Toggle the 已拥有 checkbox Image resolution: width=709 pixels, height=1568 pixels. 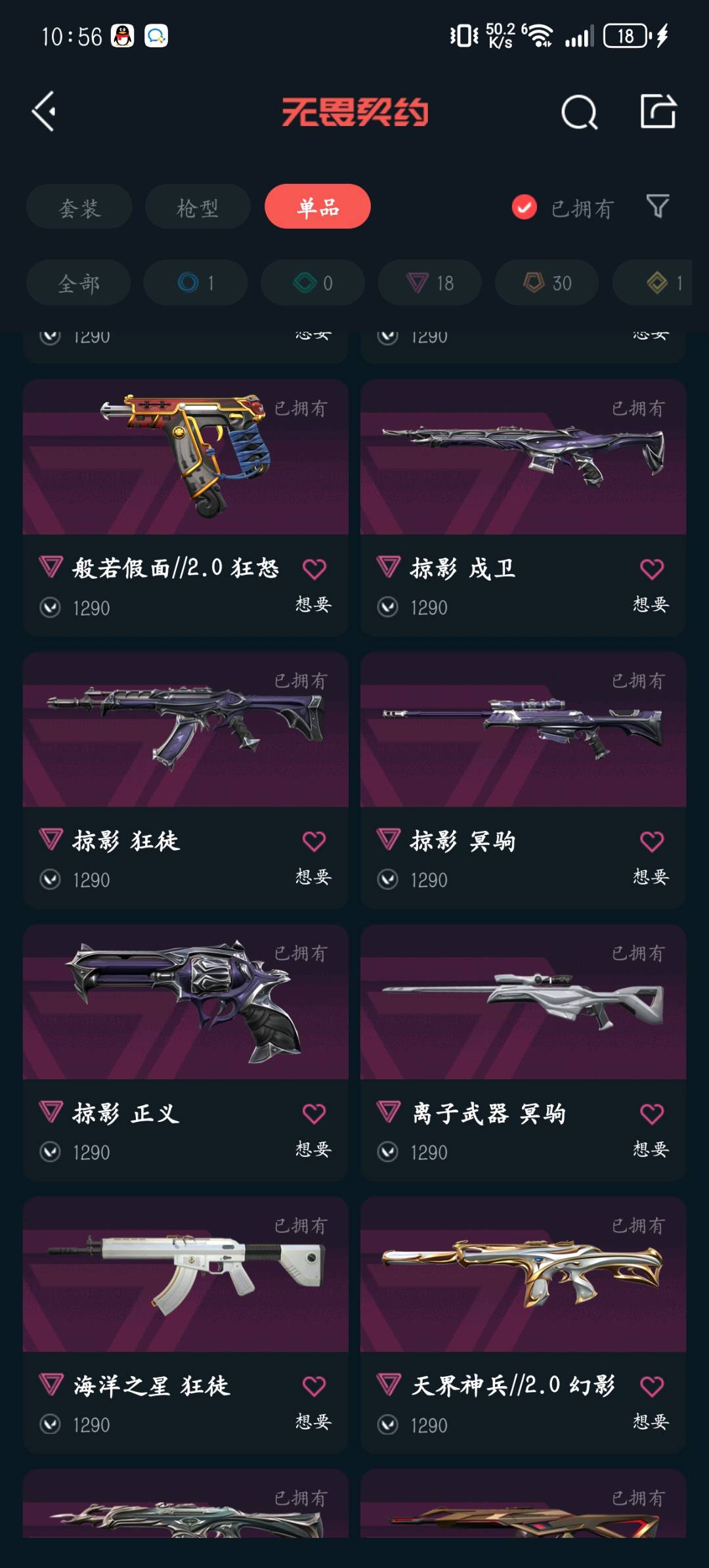point(524,208)
